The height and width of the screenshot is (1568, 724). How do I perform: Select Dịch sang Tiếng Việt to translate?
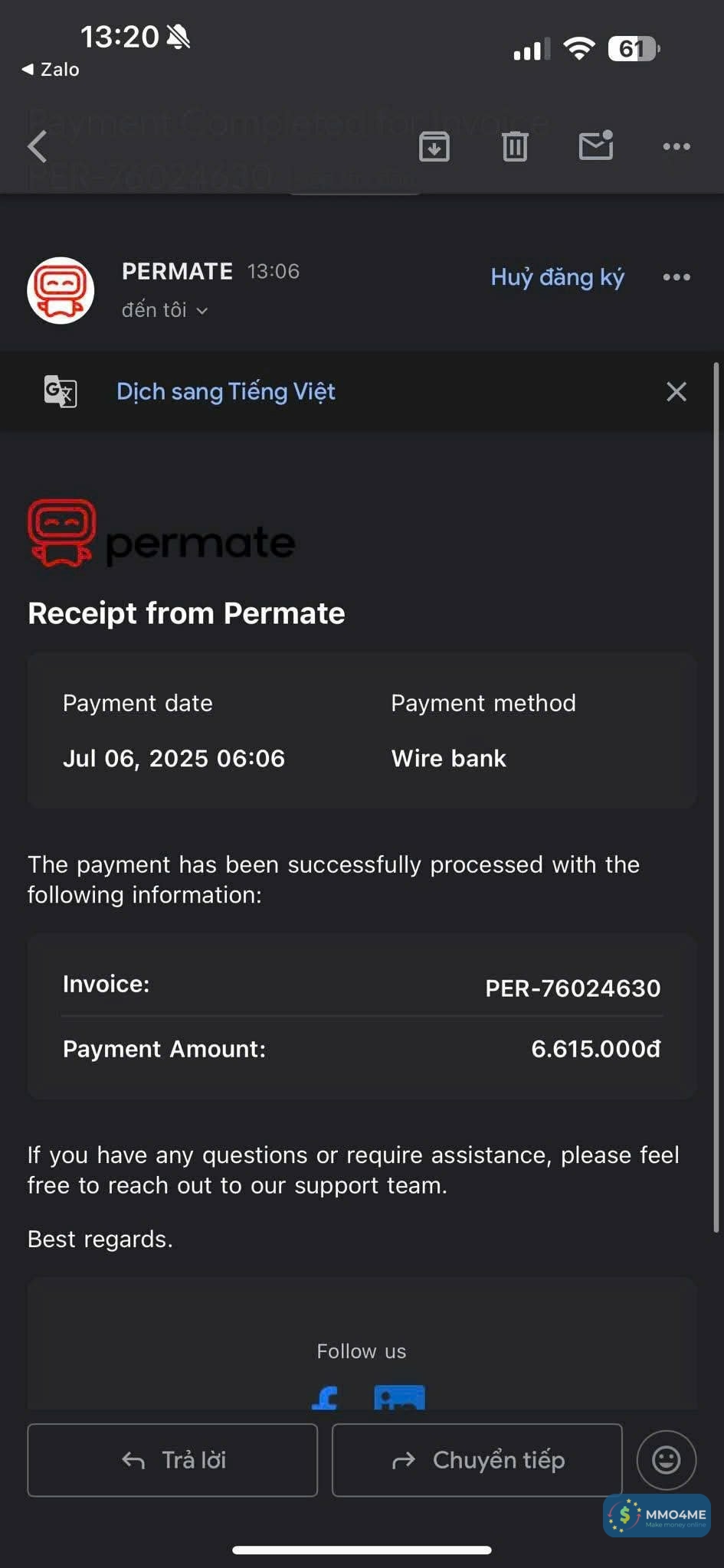tap(225, 391)
